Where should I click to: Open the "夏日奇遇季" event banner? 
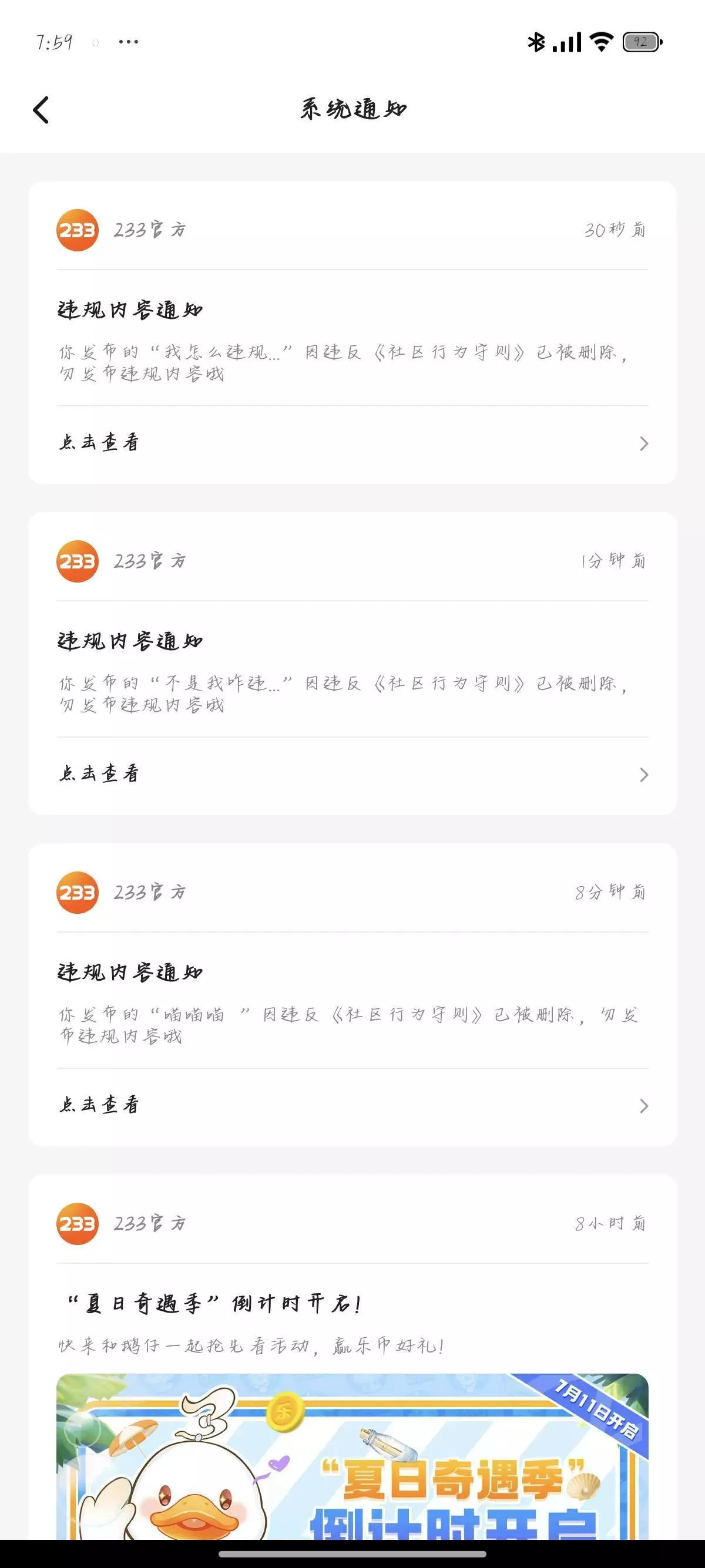(x=352, y=1461)
